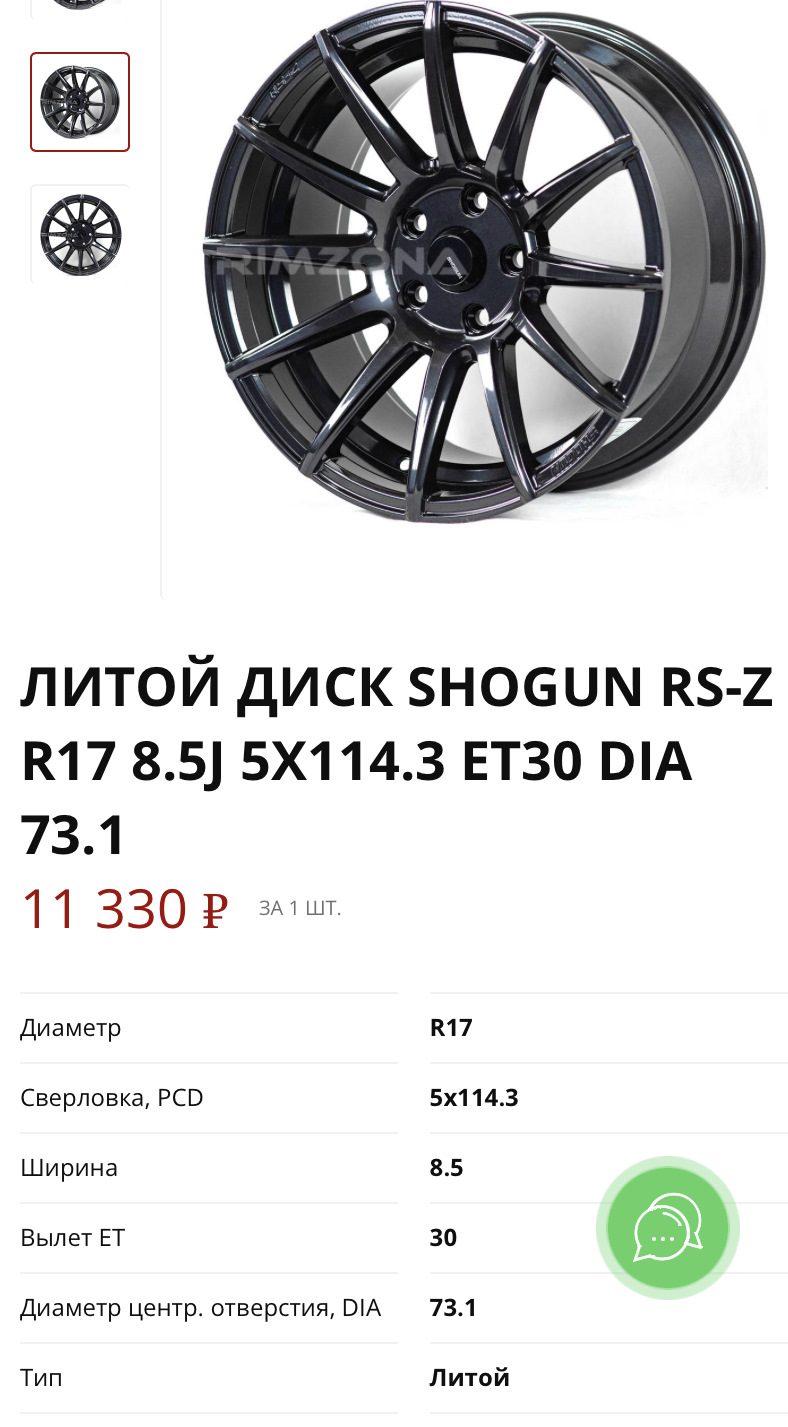
Task: Show the front-facing wheel thumbnail photo
Action: pos(80,234)
